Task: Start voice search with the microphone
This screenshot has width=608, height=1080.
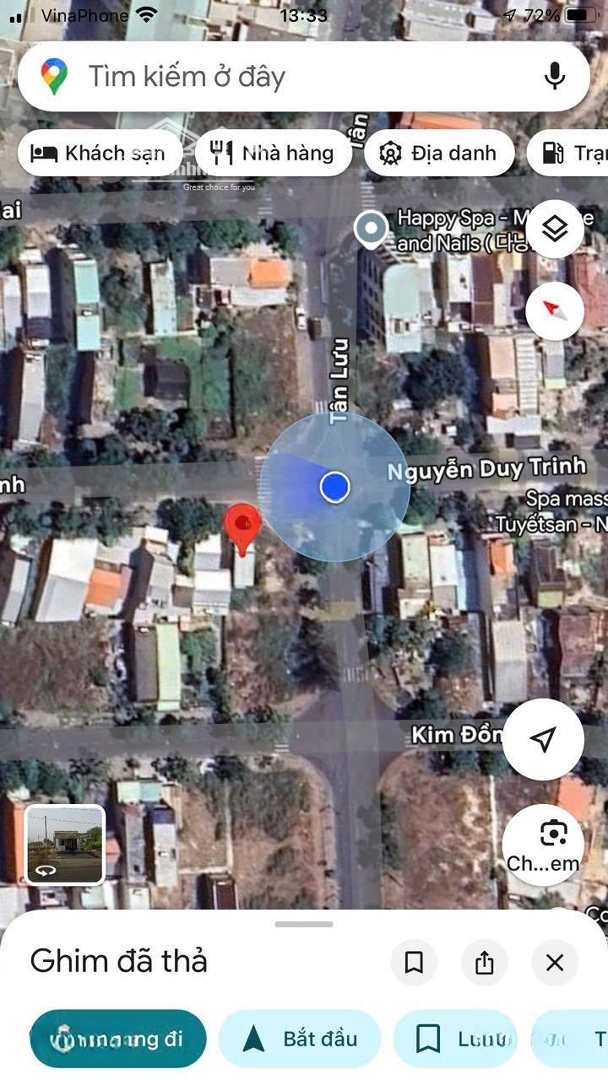Action: 554,76
